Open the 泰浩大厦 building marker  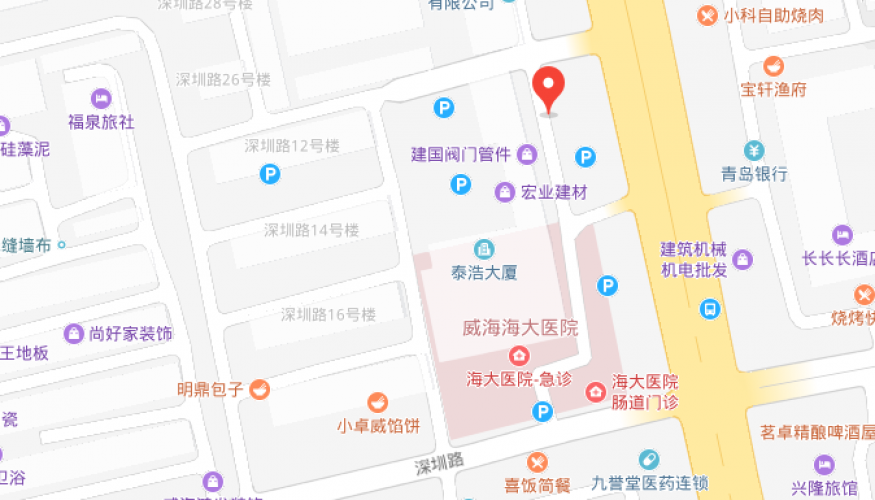coord(484,248)
